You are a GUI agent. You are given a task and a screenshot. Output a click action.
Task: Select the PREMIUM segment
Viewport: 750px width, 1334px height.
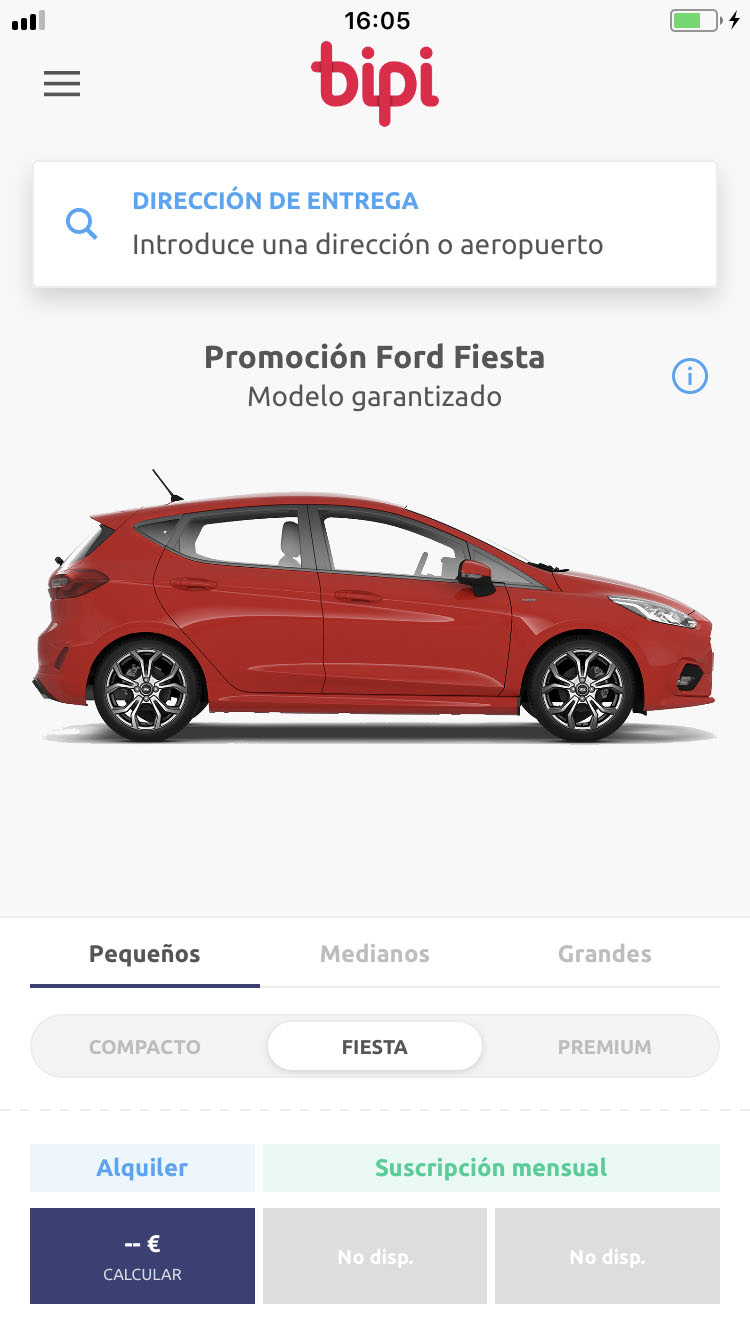[x=604, y=1047]
